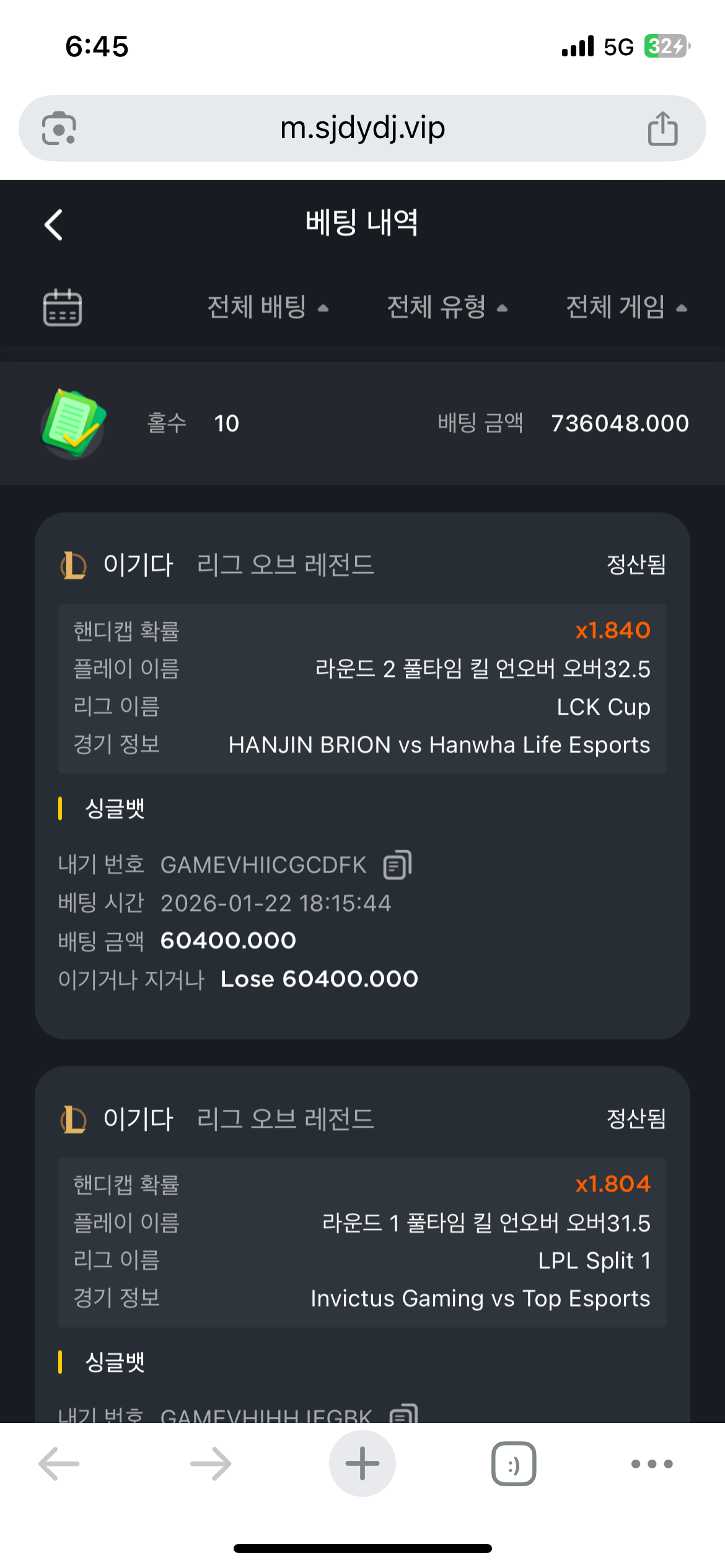725x1568 pixels.
Task: Open the calendar date filter
Action: [x=62, y=307]
